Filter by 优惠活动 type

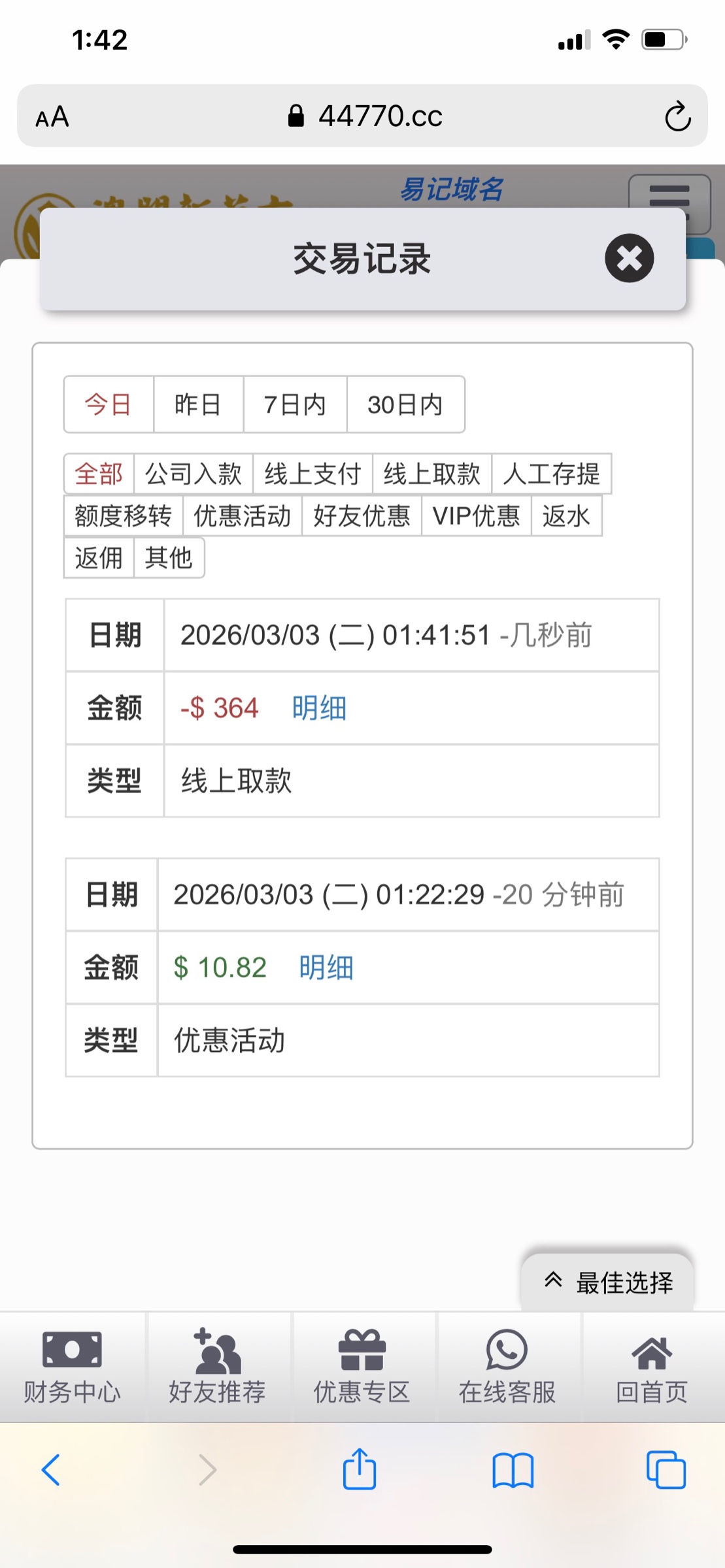242,516
